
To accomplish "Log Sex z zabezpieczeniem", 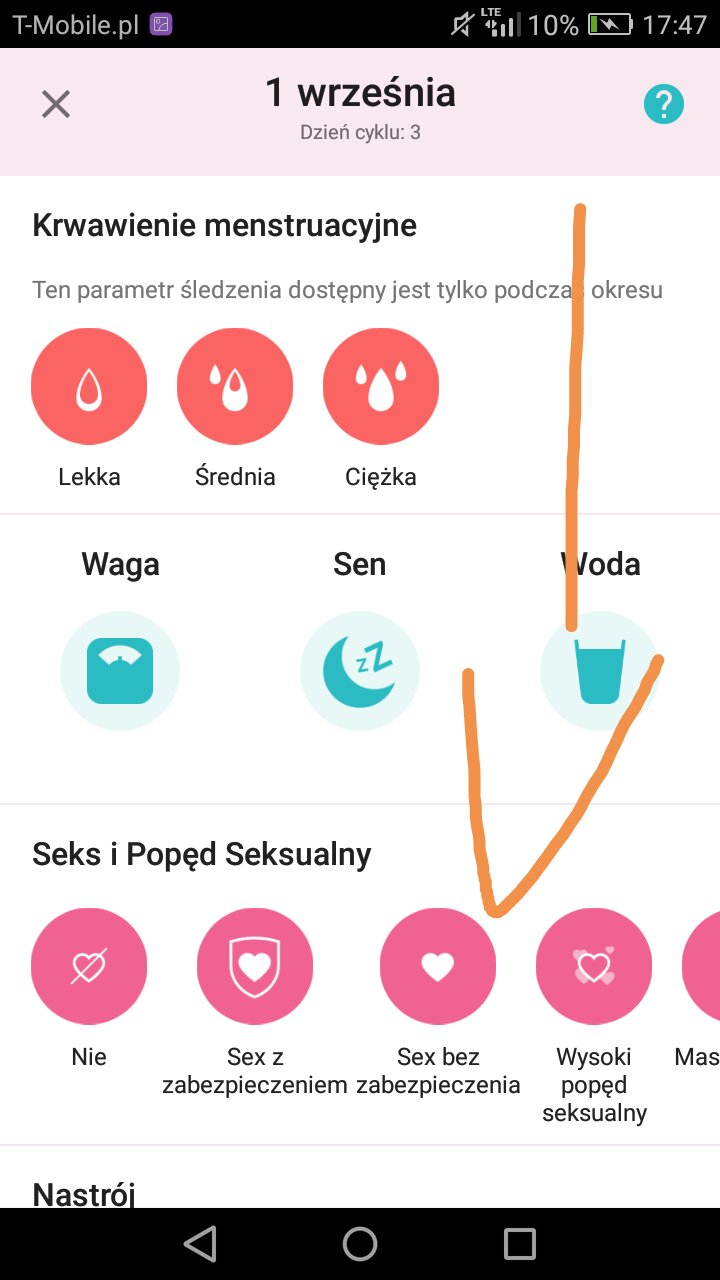I will 255,967.
